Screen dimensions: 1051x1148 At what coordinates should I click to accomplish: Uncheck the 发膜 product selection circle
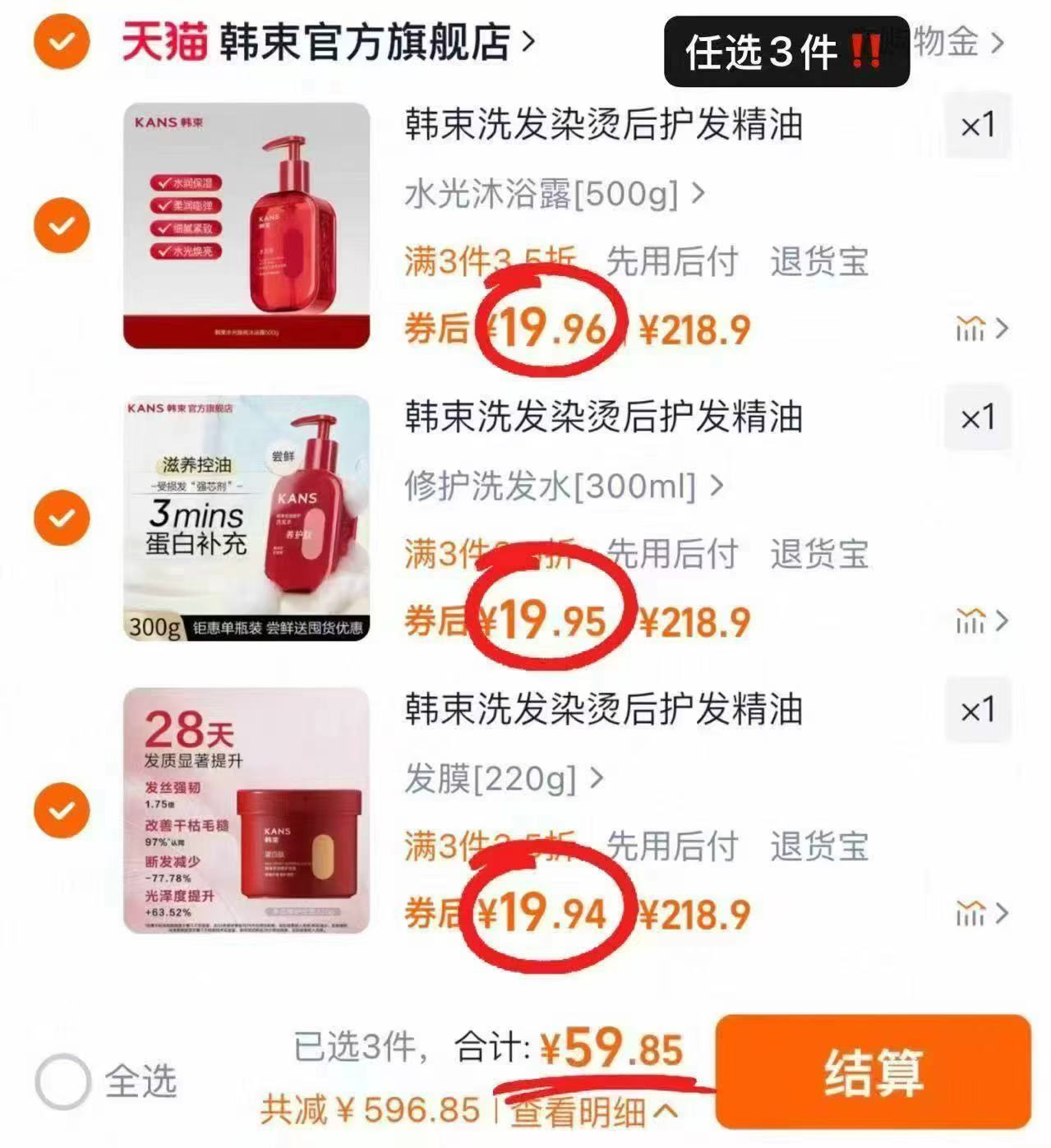61,808
